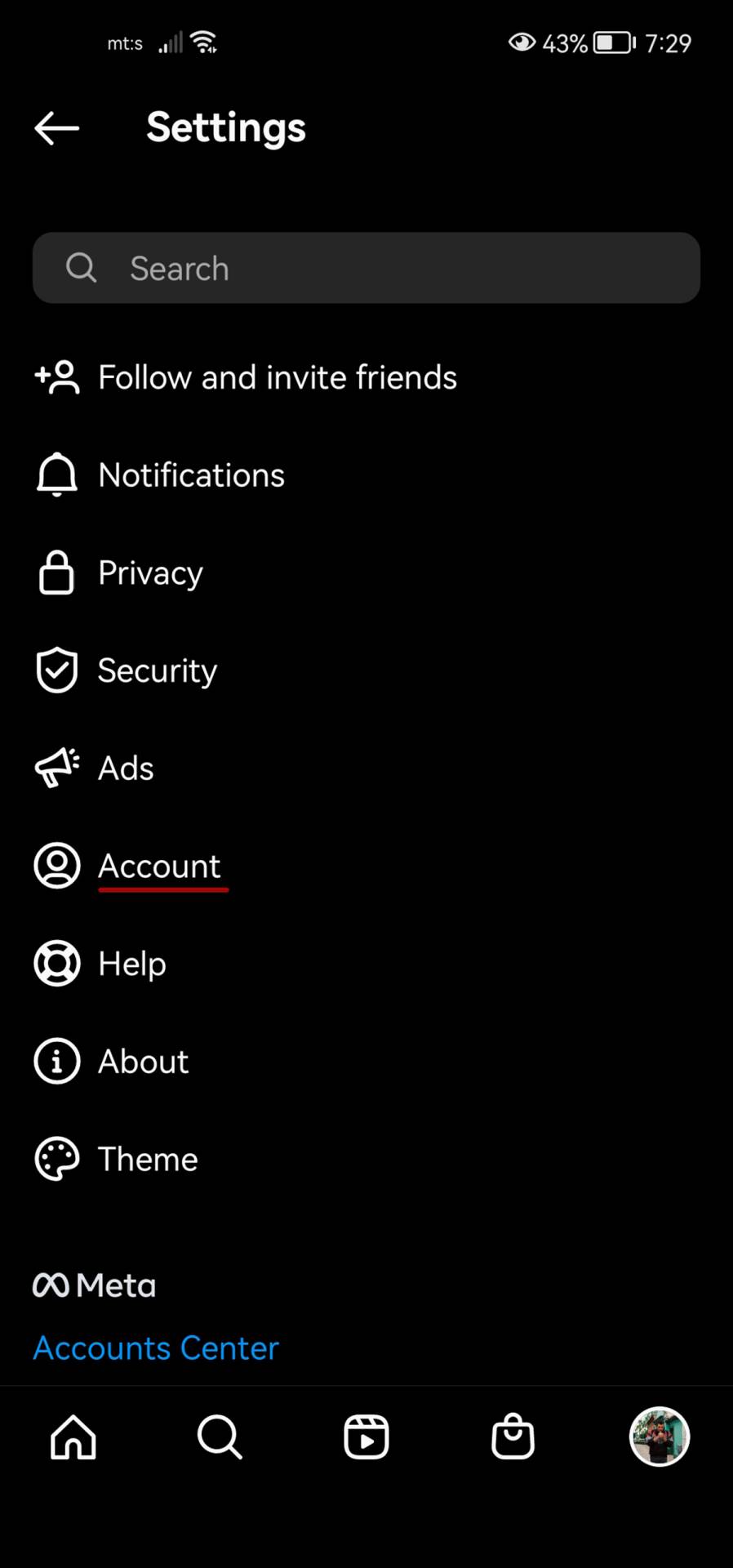Tap the Meta infinity logo
The width and height of the screenshot is (733, 1568).
(51, 1284)
